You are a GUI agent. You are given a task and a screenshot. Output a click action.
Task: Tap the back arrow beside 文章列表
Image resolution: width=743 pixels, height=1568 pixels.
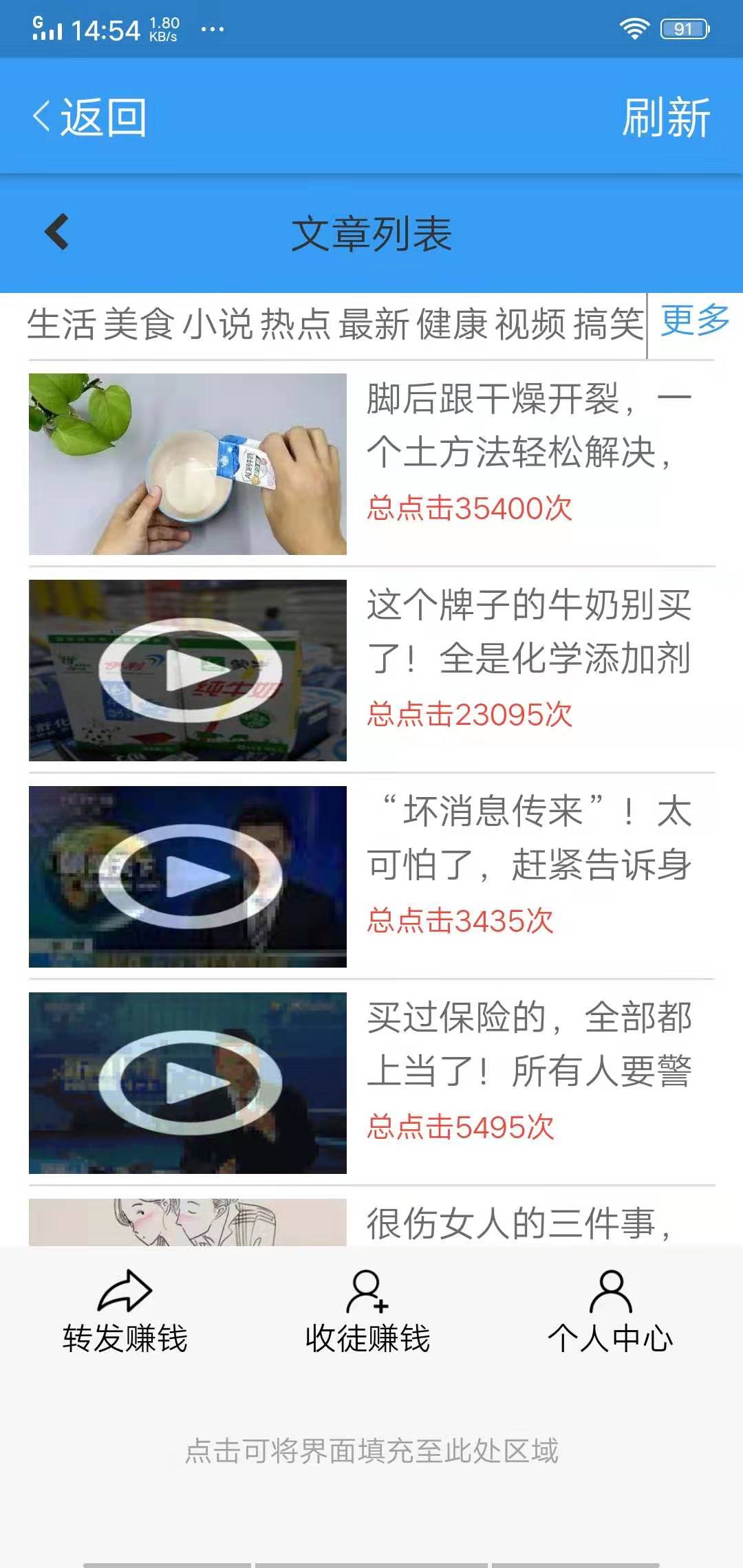tap(55, 234)
